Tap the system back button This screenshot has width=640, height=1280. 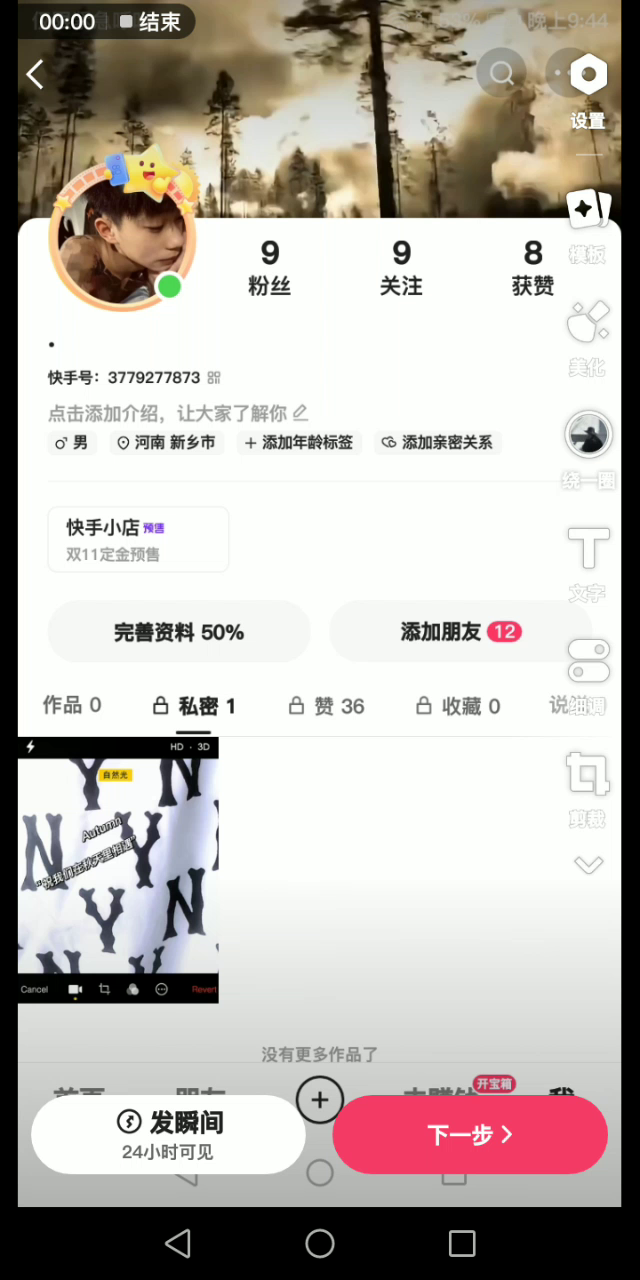point(178,1243)
